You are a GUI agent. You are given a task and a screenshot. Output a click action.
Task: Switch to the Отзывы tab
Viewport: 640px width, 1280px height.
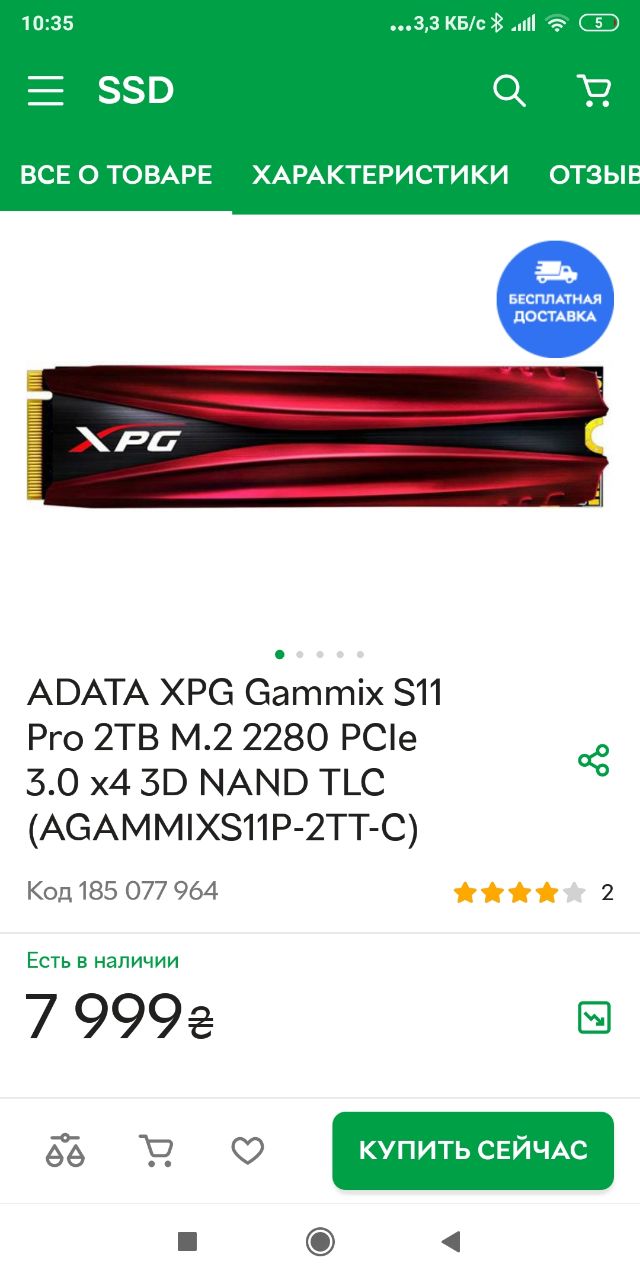(595, 175)
